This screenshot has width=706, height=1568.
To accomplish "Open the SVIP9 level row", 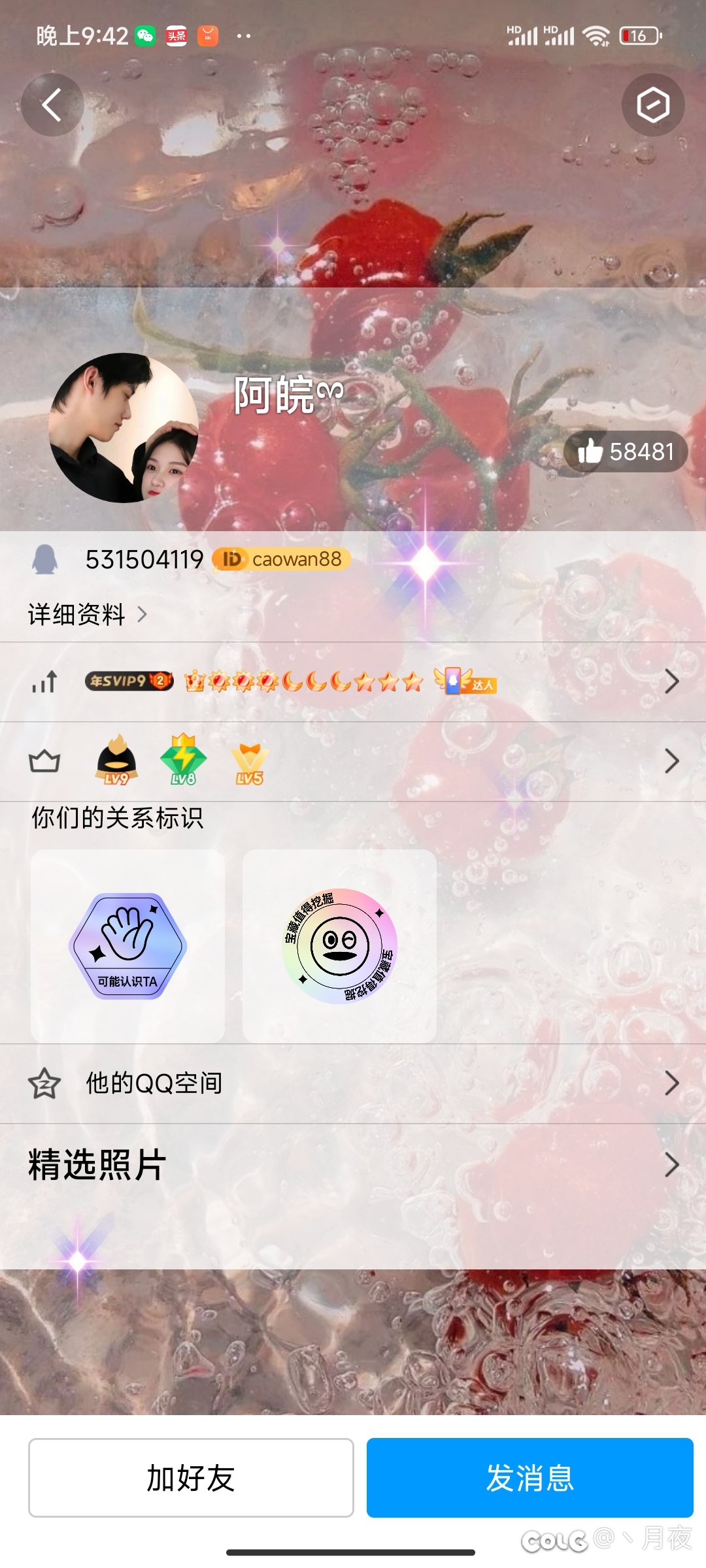I will click(353, 682).
